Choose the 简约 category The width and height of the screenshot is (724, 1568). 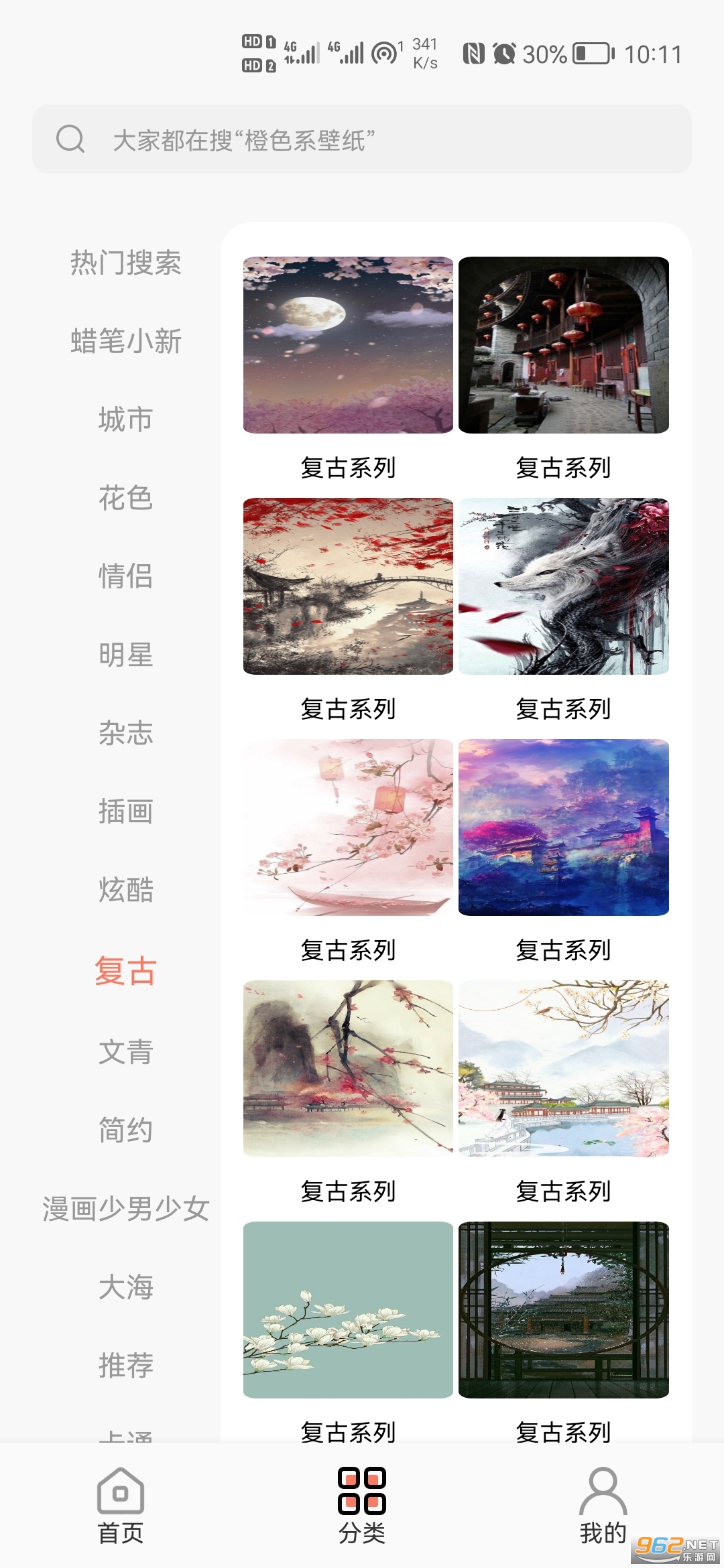point(126,1130)
